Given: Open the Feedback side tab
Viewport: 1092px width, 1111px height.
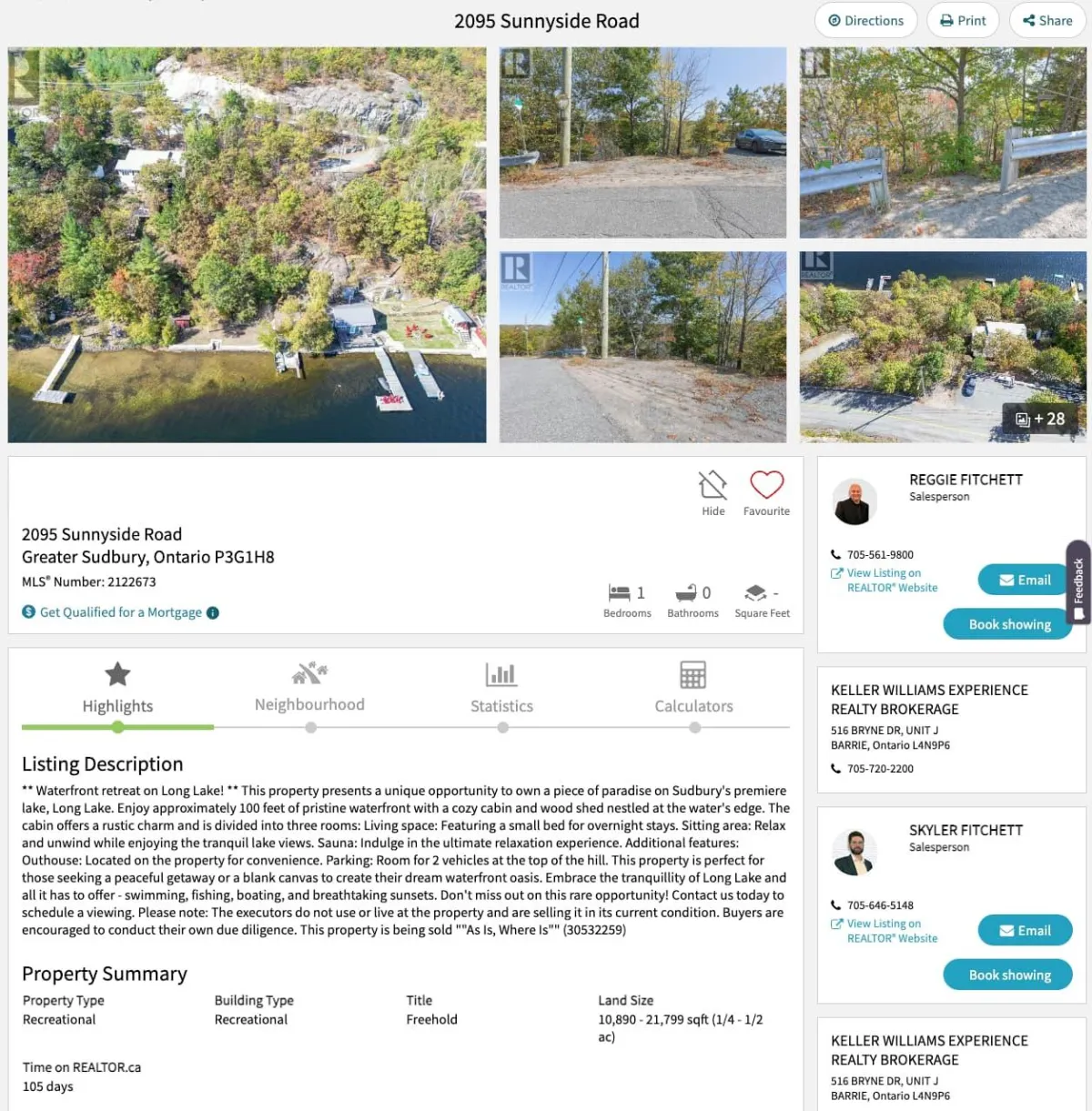Looking at the screenshot, I should [x=1077, y=582].
